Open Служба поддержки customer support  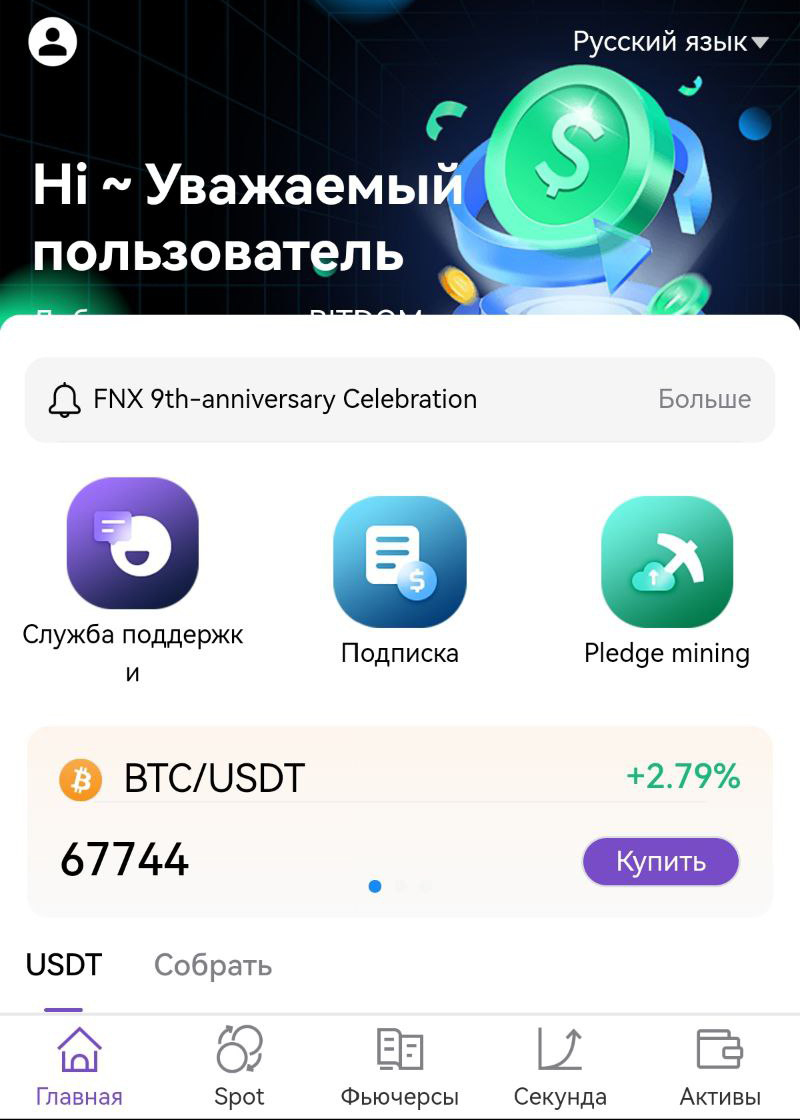click(132, 544)
